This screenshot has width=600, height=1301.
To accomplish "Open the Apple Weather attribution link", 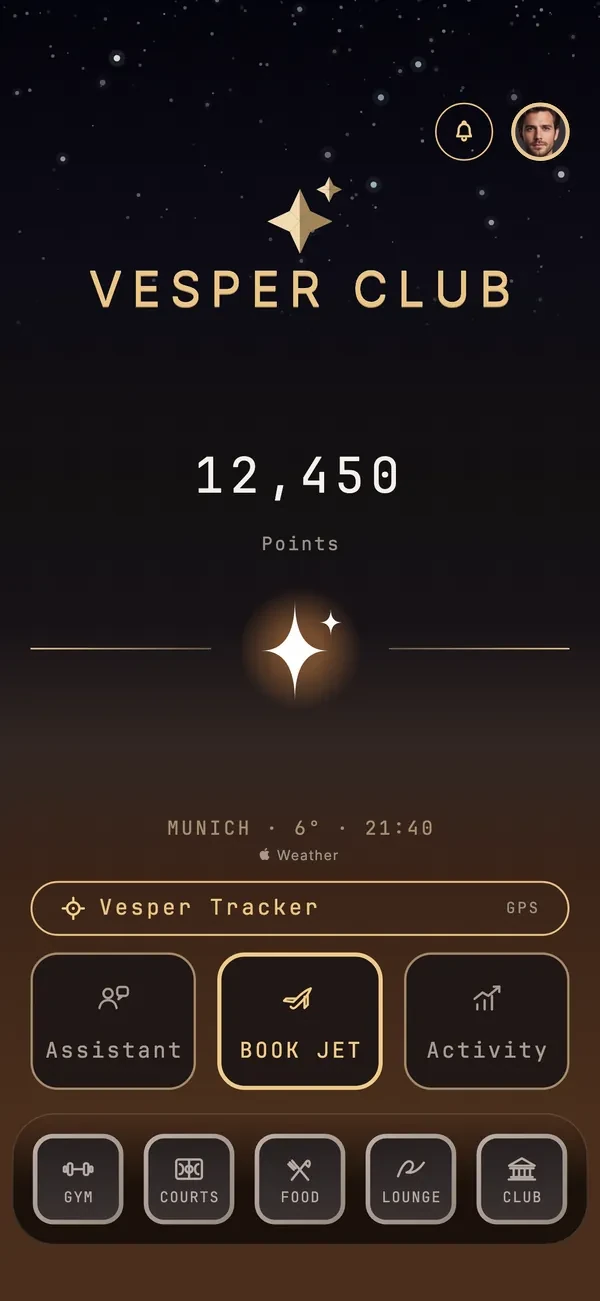I will click(299, 855).
